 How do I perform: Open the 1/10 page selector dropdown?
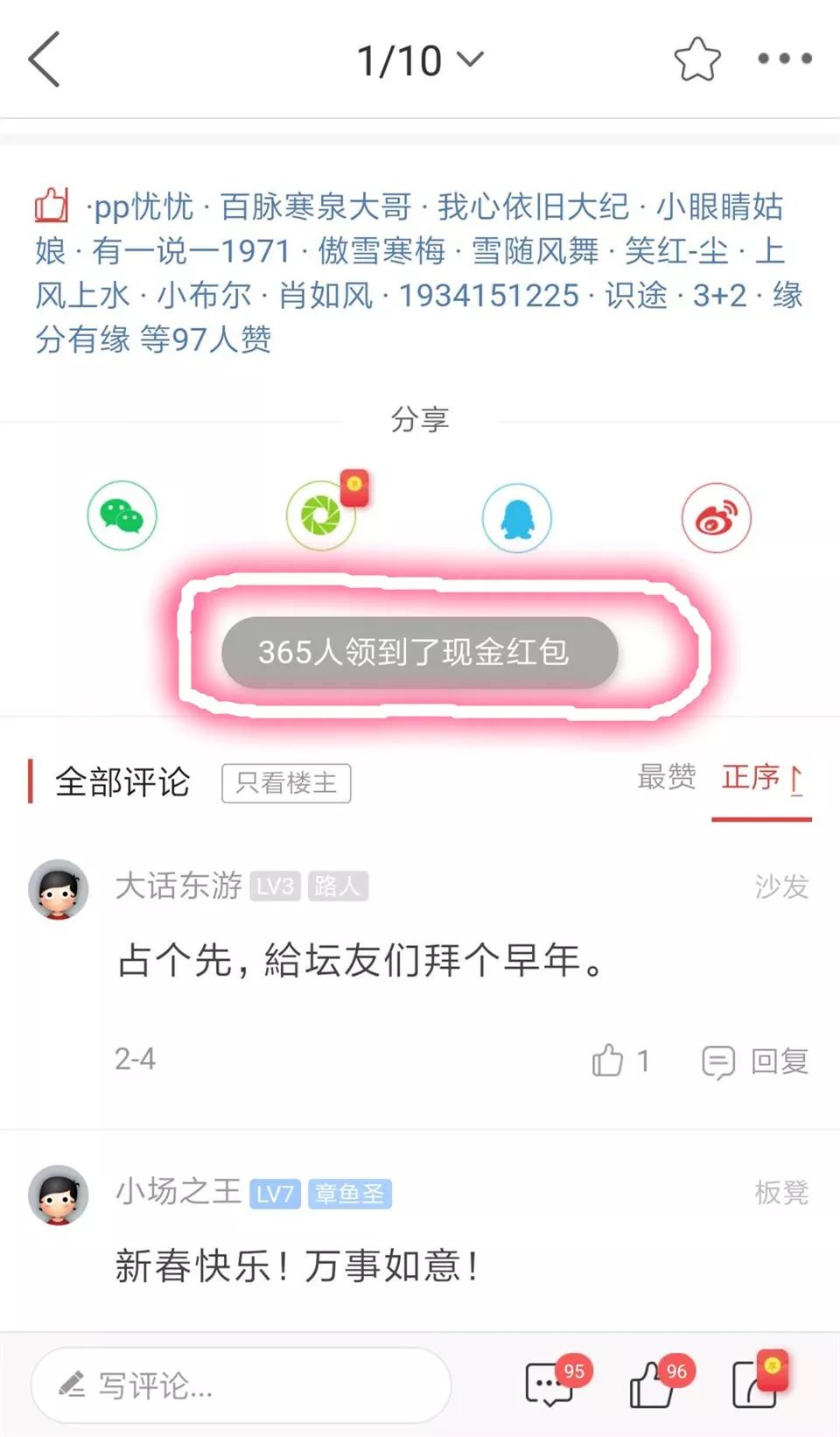coord(420,60)
